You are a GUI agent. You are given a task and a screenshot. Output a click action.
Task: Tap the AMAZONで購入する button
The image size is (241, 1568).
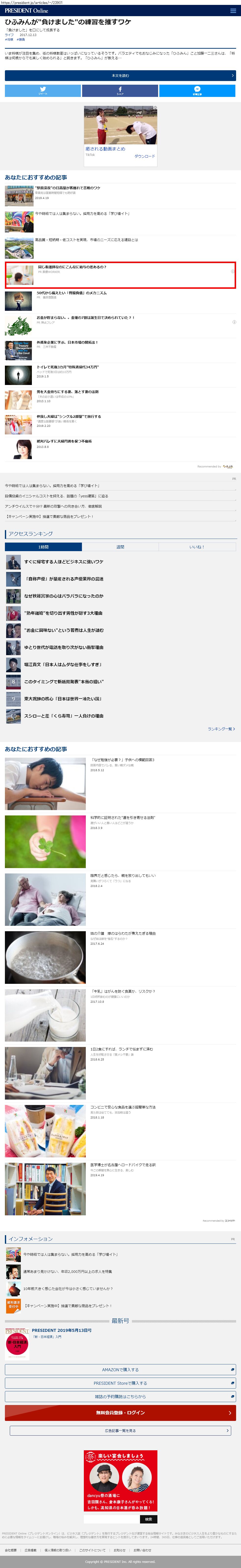(120, 1370)
